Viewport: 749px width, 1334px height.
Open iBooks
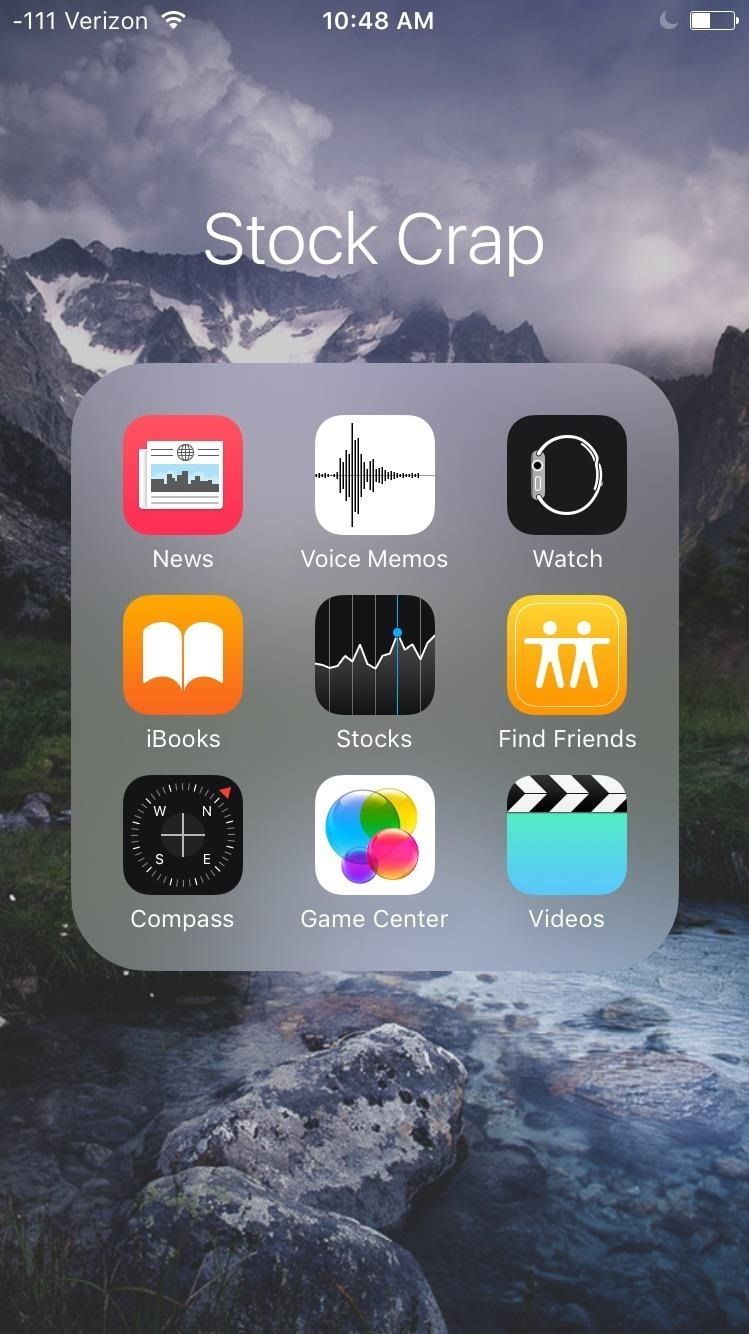183,655
